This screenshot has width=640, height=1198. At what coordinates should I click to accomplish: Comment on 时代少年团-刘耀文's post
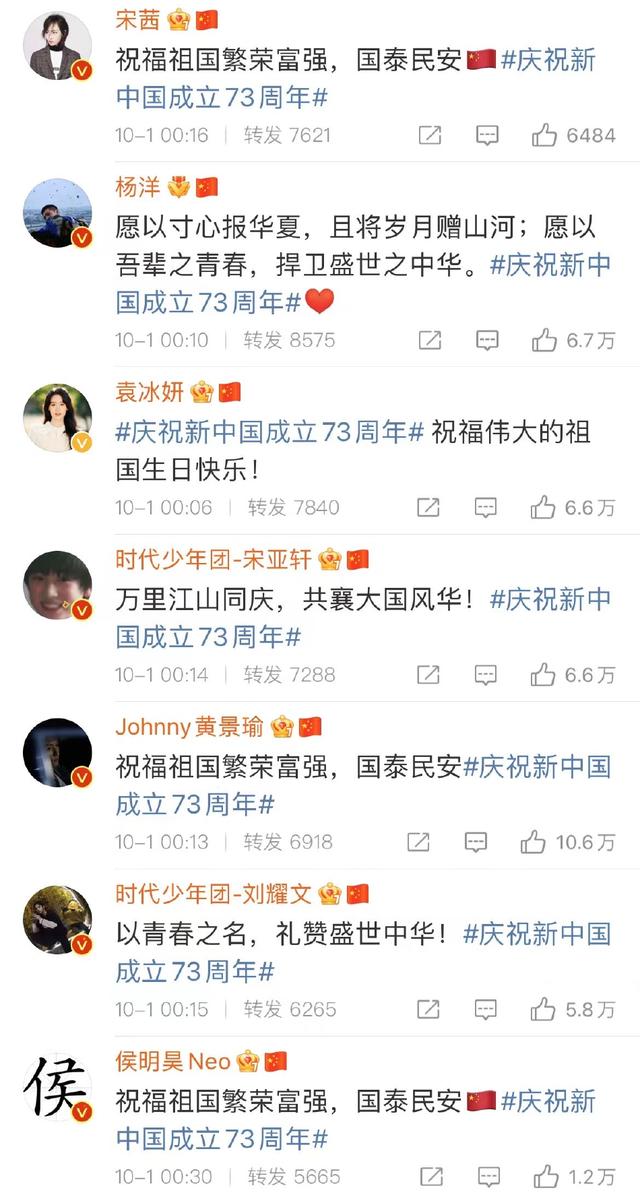click(487, 1009)
